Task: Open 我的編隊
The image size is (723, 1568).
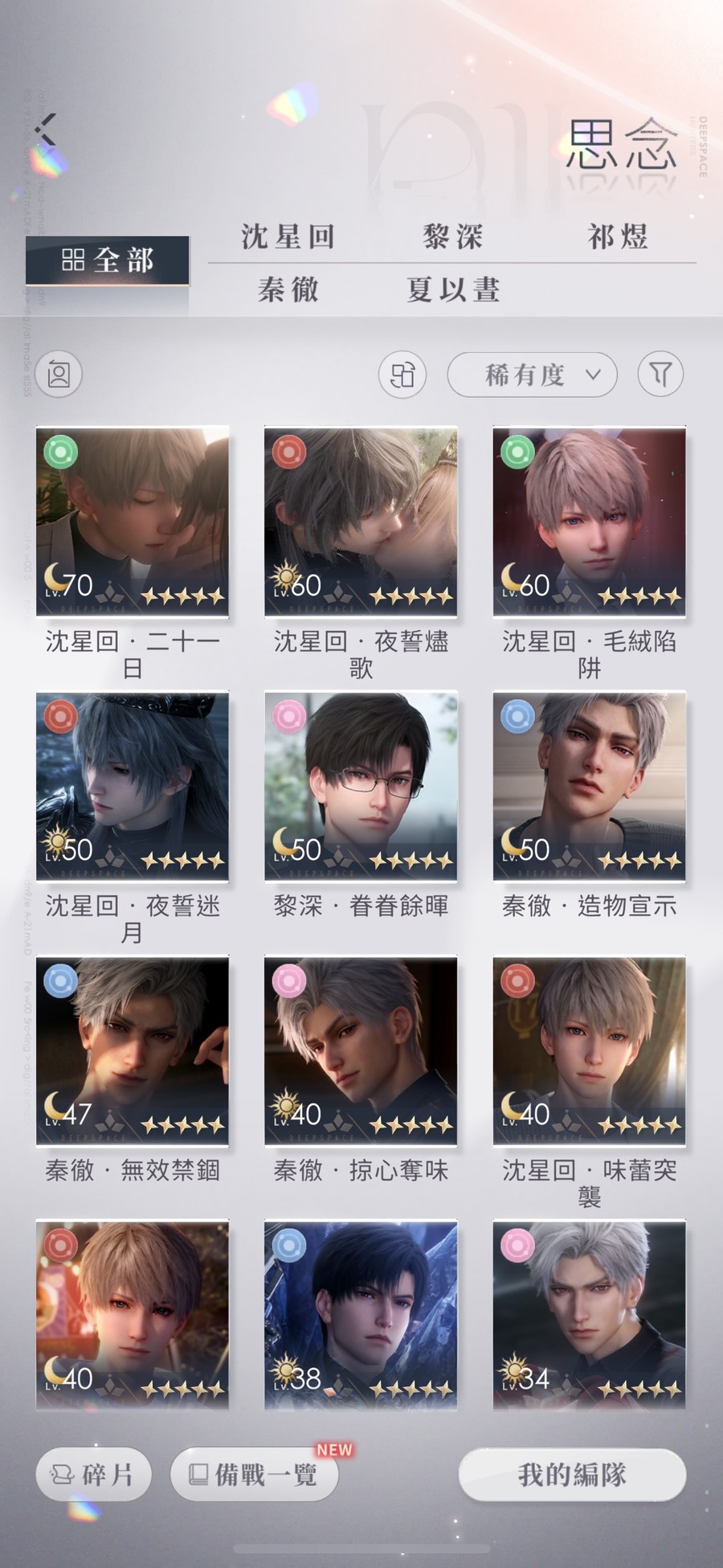Action: pos(572,1474)
